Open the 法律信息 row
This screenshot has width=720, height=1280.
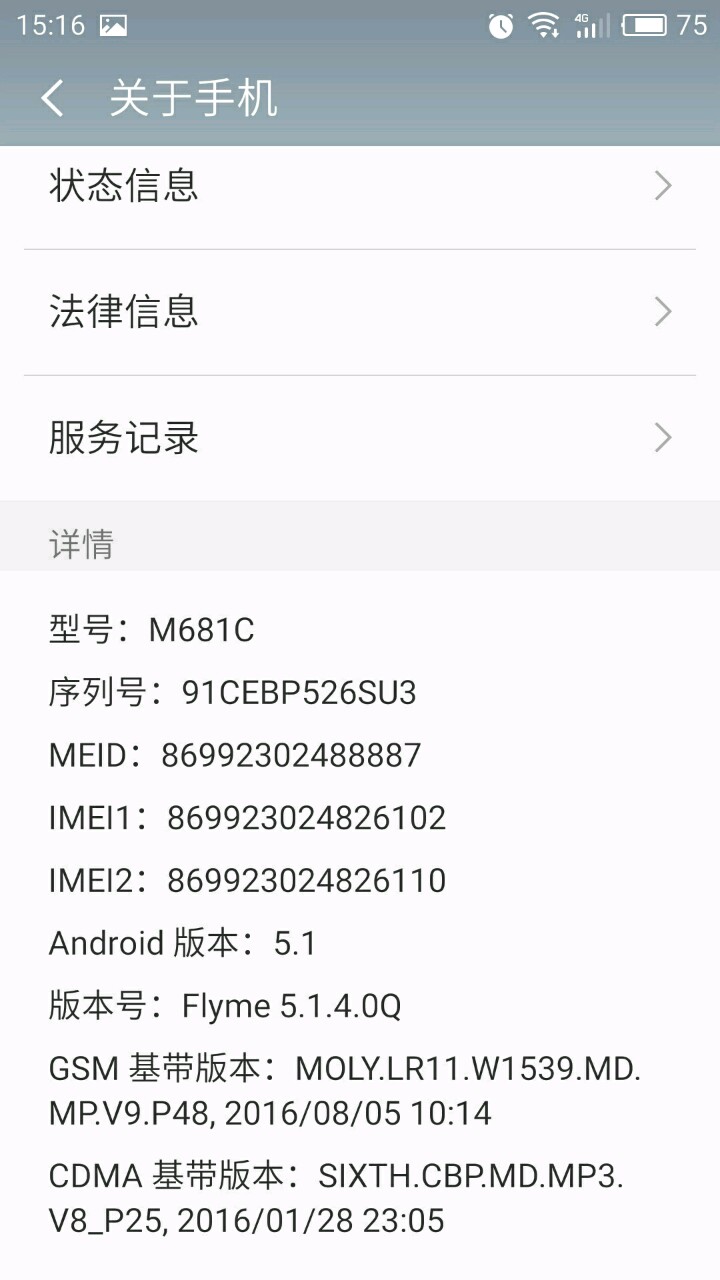(x=360, y=312)
